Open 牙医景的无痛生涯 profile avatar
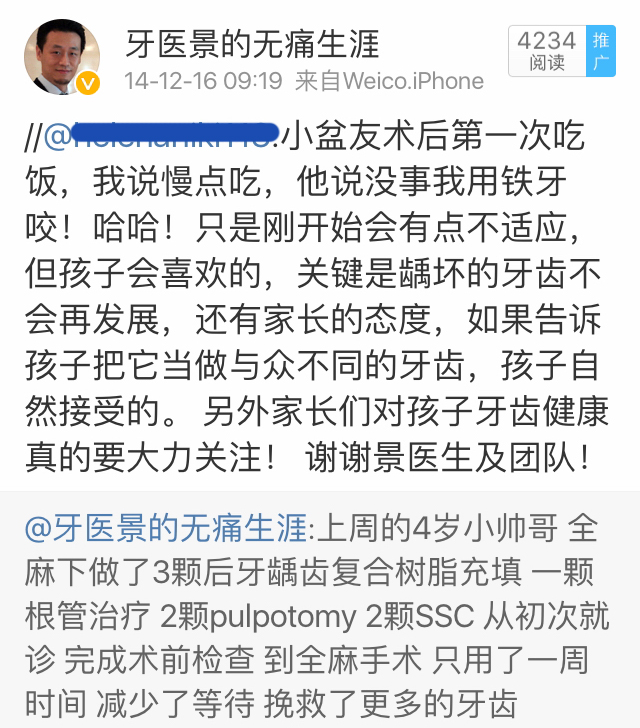The width and height of the screenshot is (640, 728). [61, 56]
